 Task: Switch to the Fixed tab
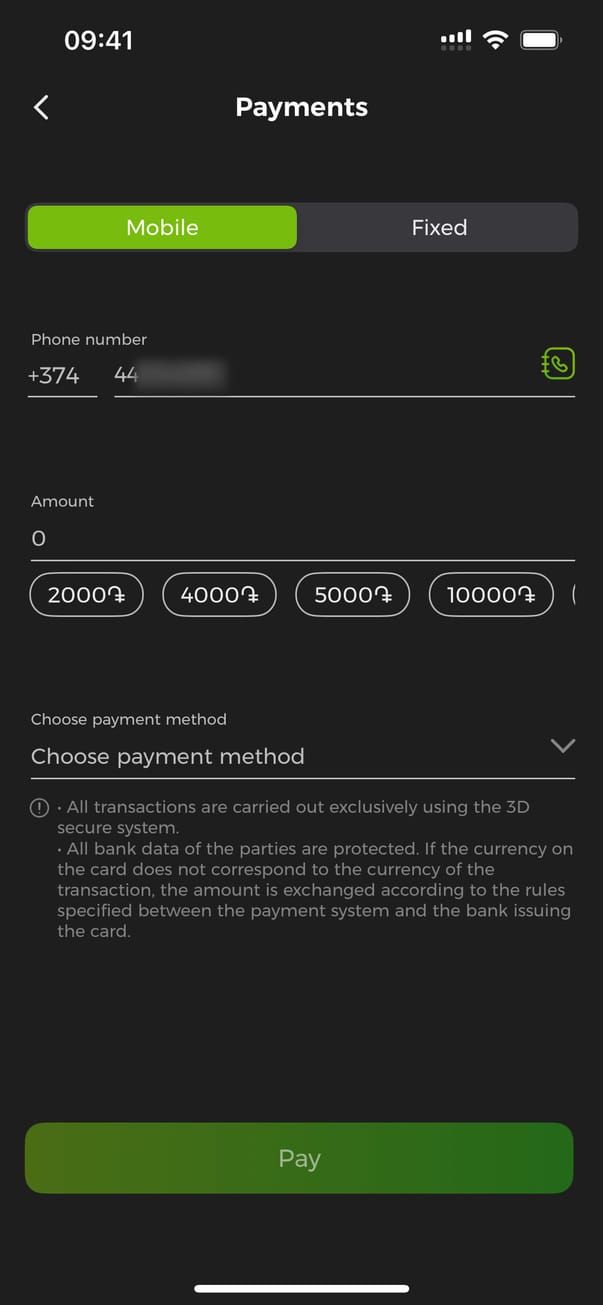click(x=439, y=228)
